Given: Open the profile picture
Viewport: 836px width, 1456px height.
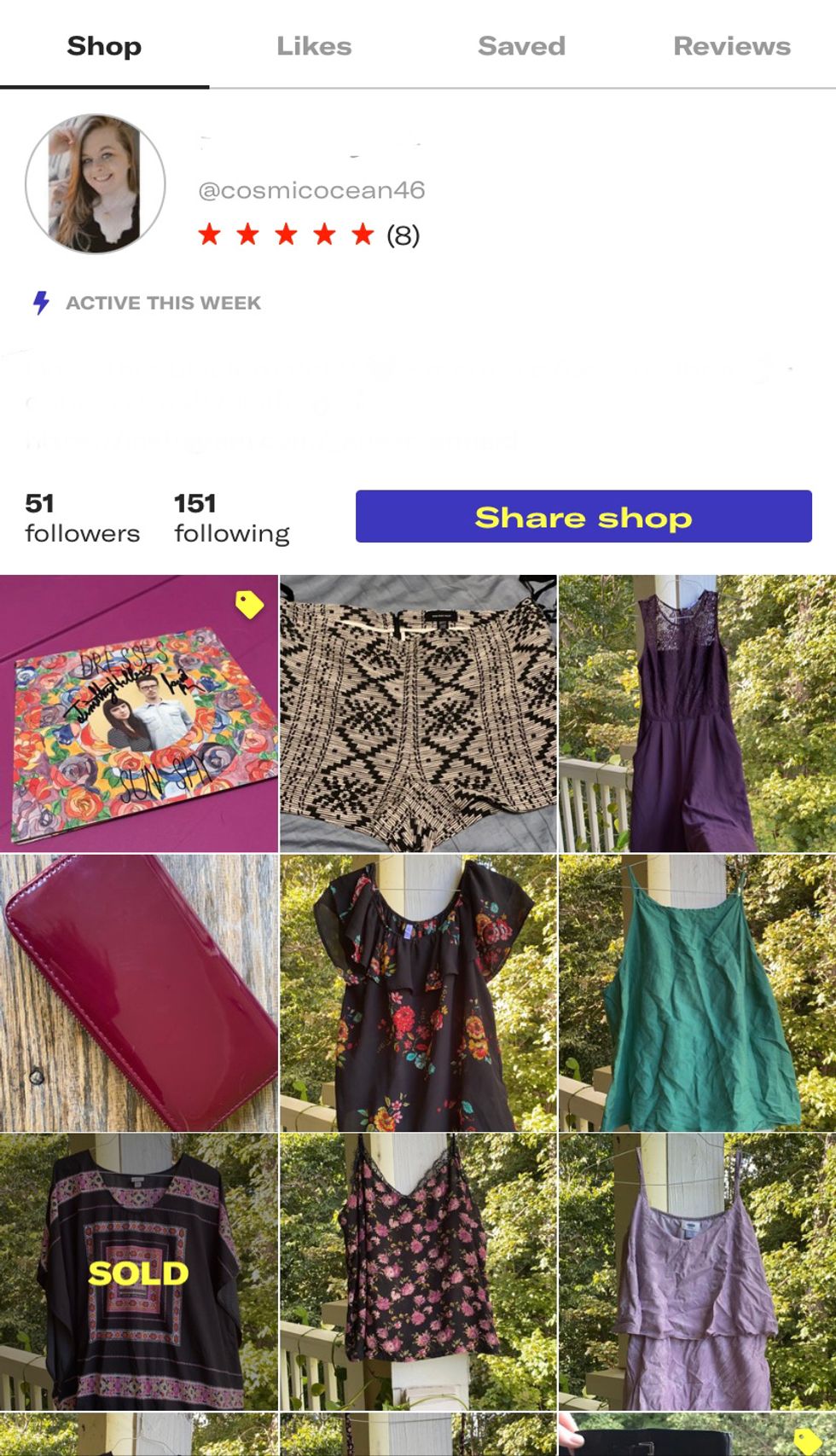Looking at the screenshot, I should [x=96, y=184].
